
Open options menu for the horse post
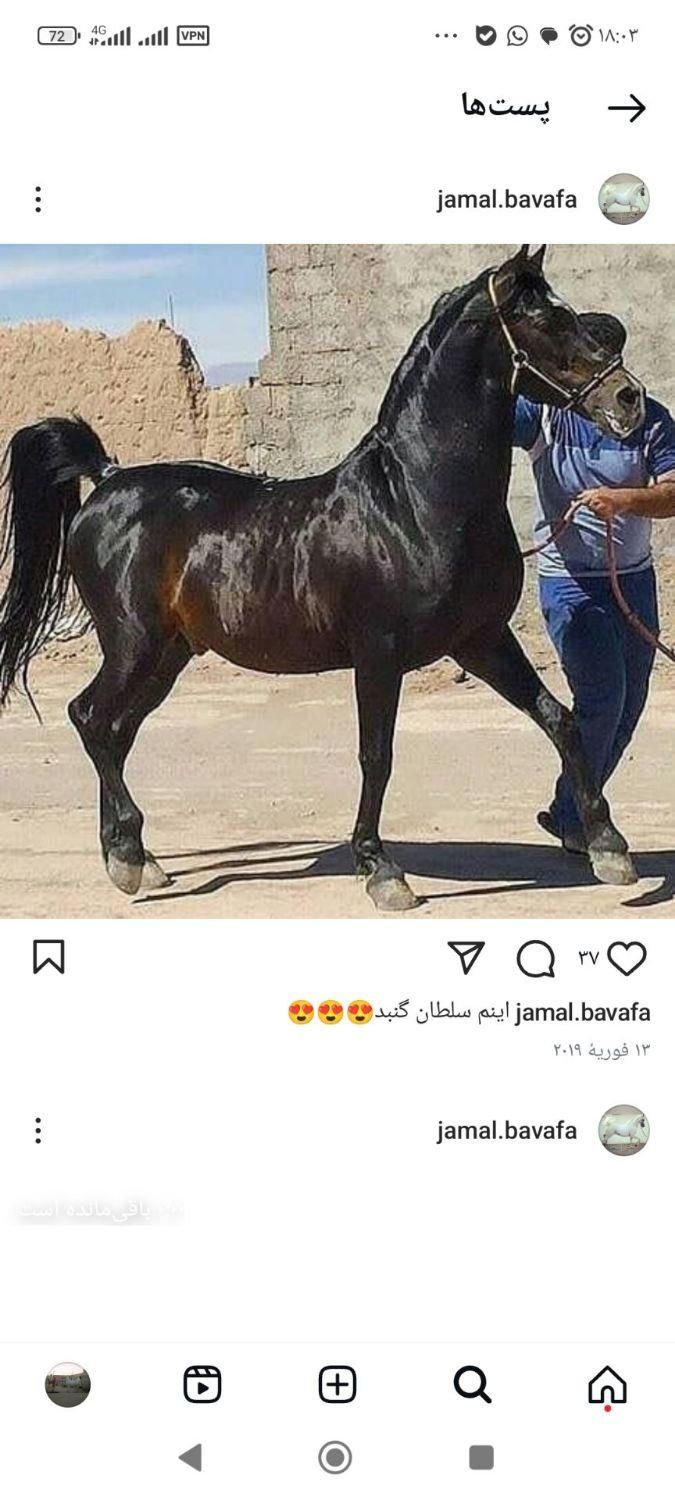click(38, 199)
